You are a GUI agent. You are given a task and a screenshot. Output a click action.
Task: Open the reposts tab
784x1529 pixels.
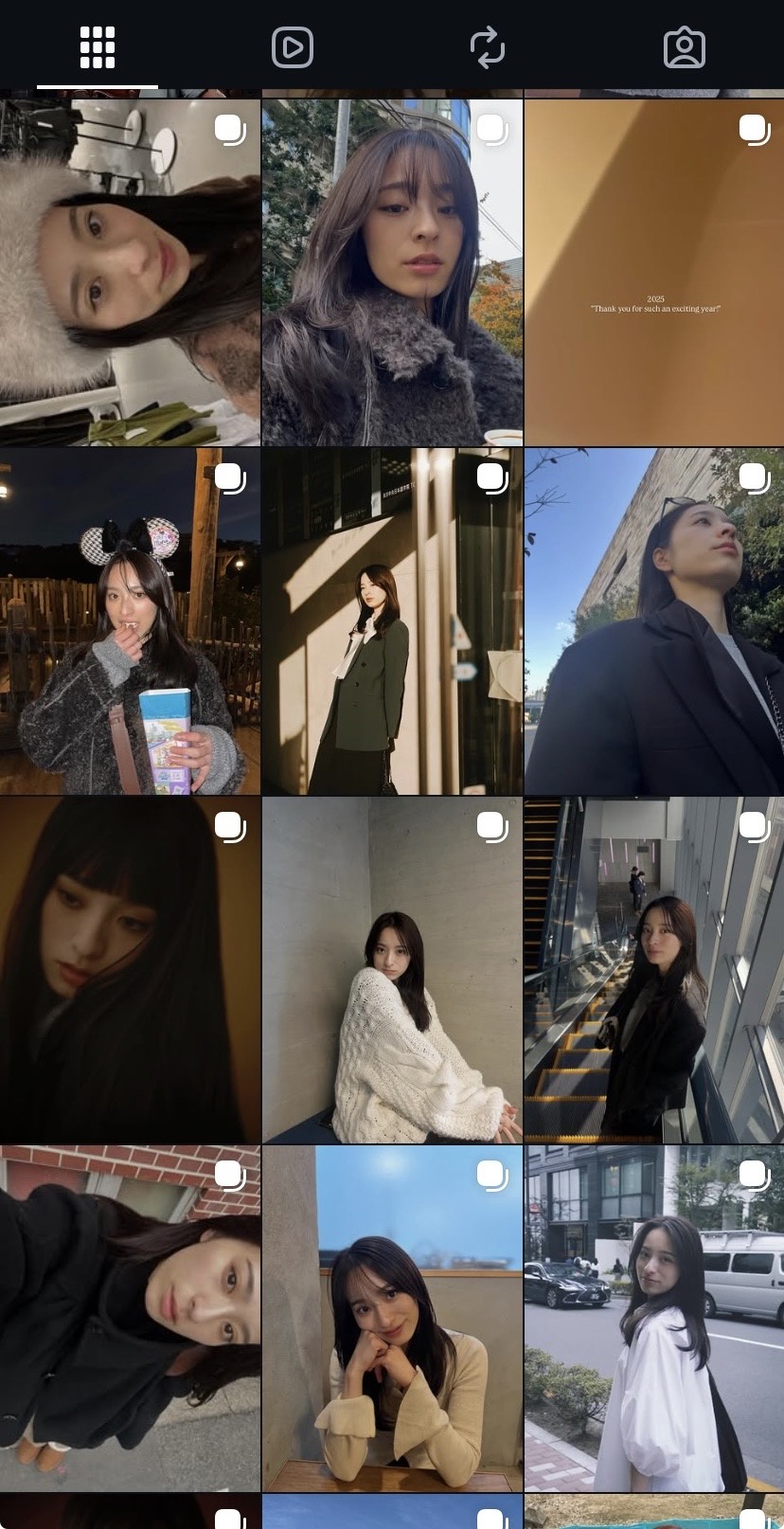click(488, 46)
